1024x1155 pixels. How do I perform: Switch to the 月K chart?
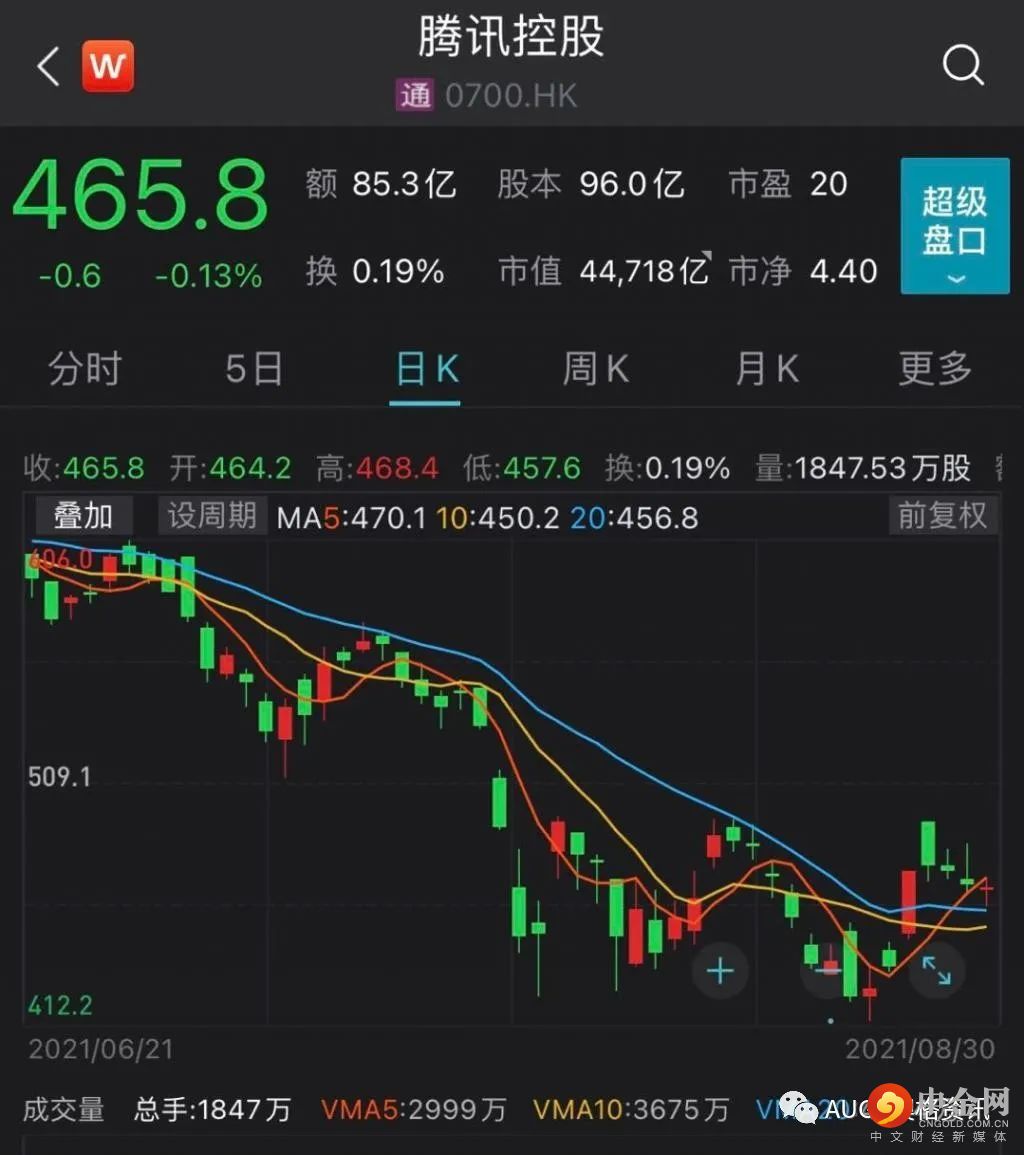(x=767, y=369)
